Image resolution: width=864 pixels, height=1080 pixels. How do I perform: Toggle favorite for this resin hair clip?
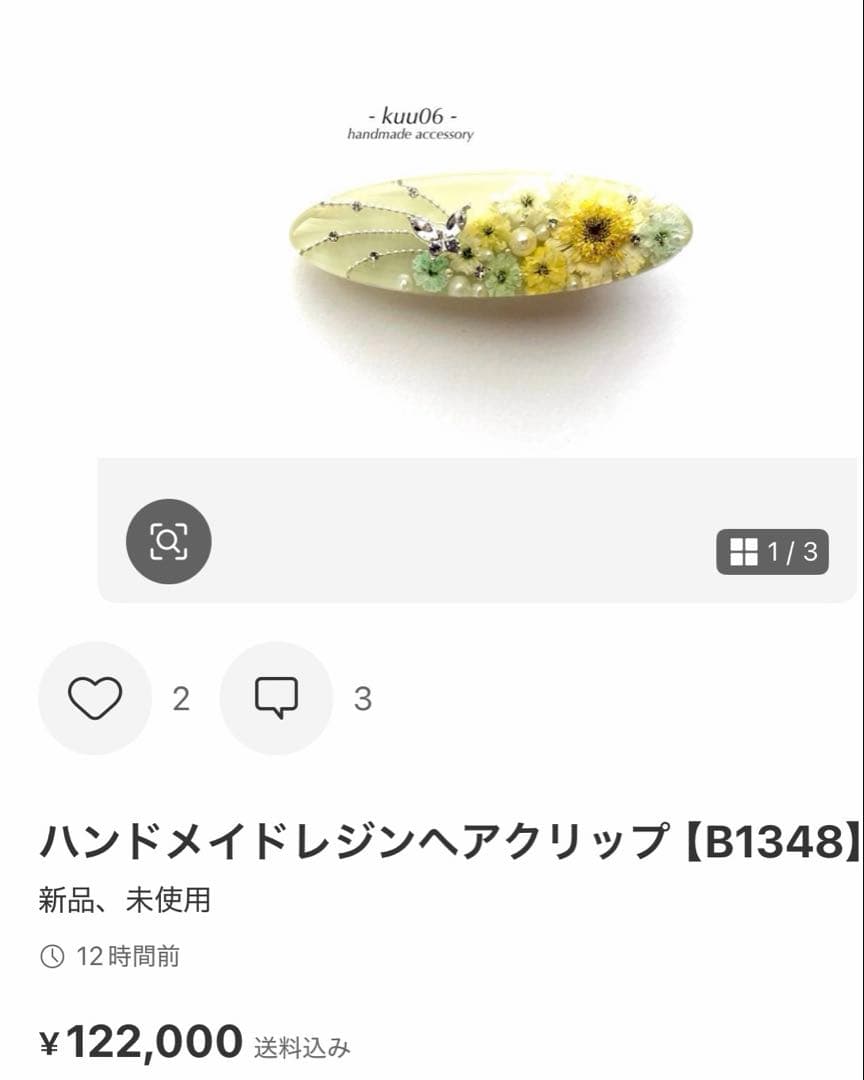[95, 697]
